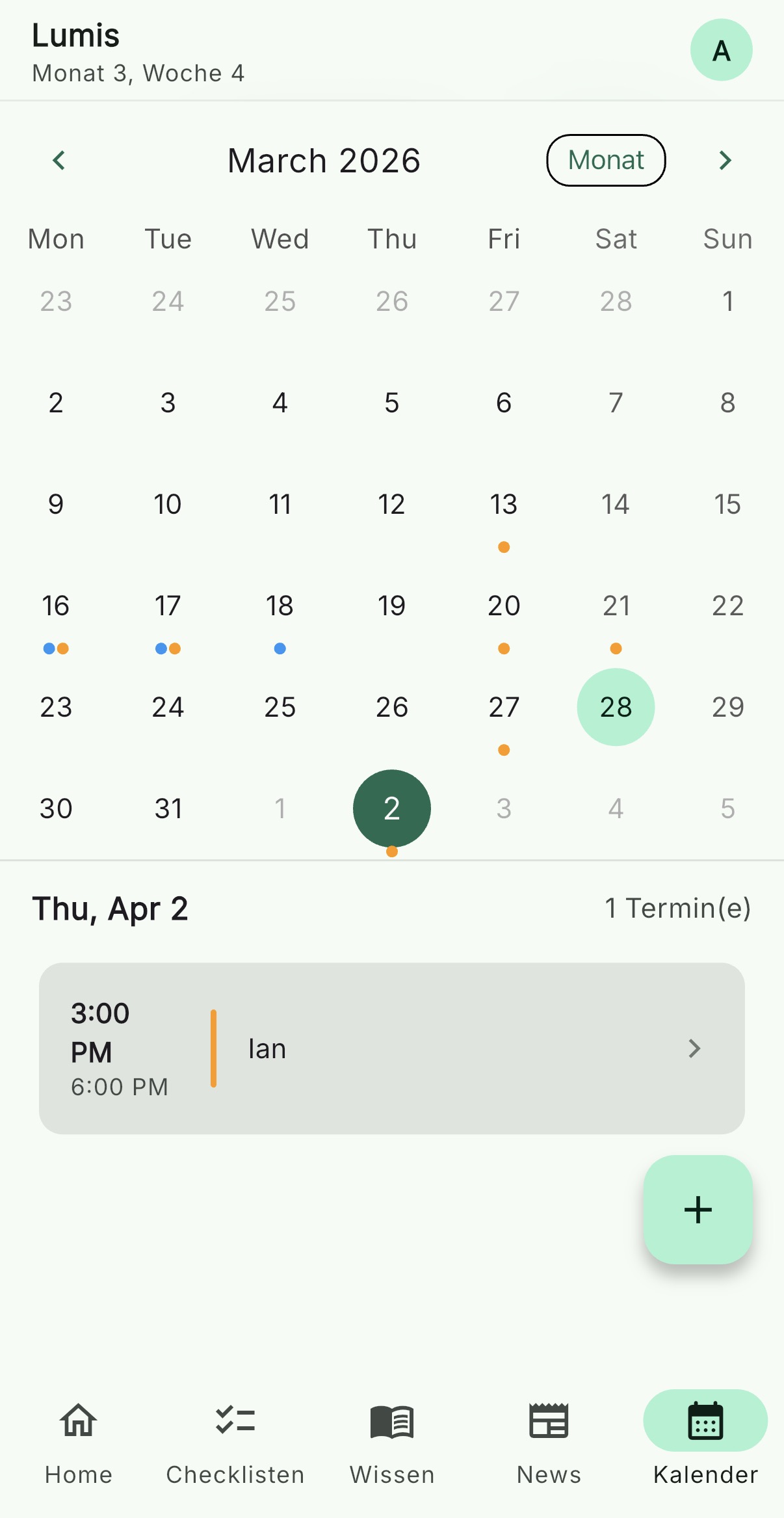Screen dimensions: 784x1518
Task: Open the Ian appointment card
Action: [x=392, y=1048]
